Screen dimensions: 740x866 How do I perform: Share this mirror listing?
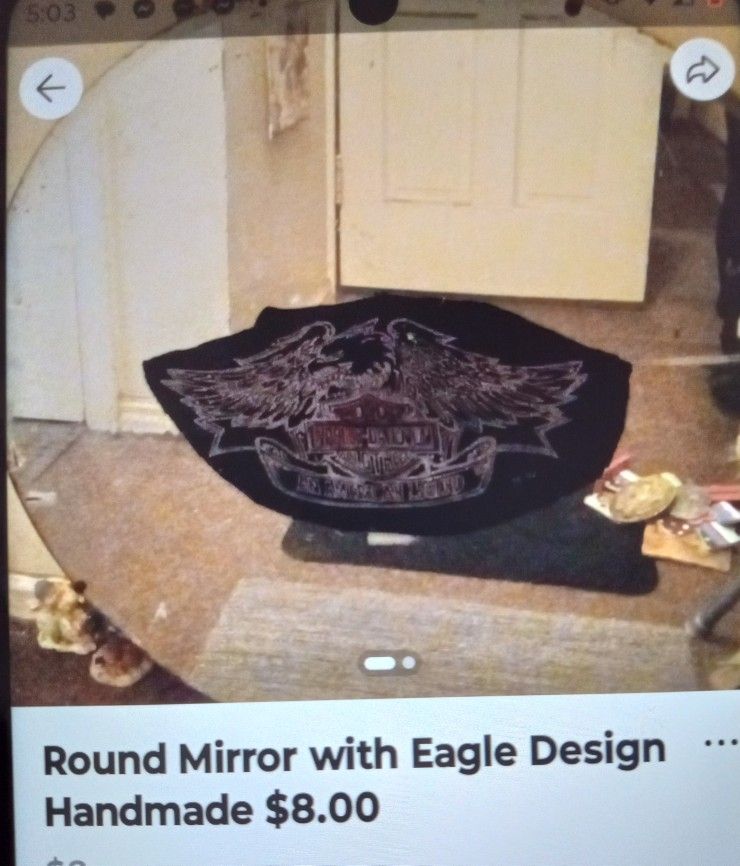coord(703,70)
